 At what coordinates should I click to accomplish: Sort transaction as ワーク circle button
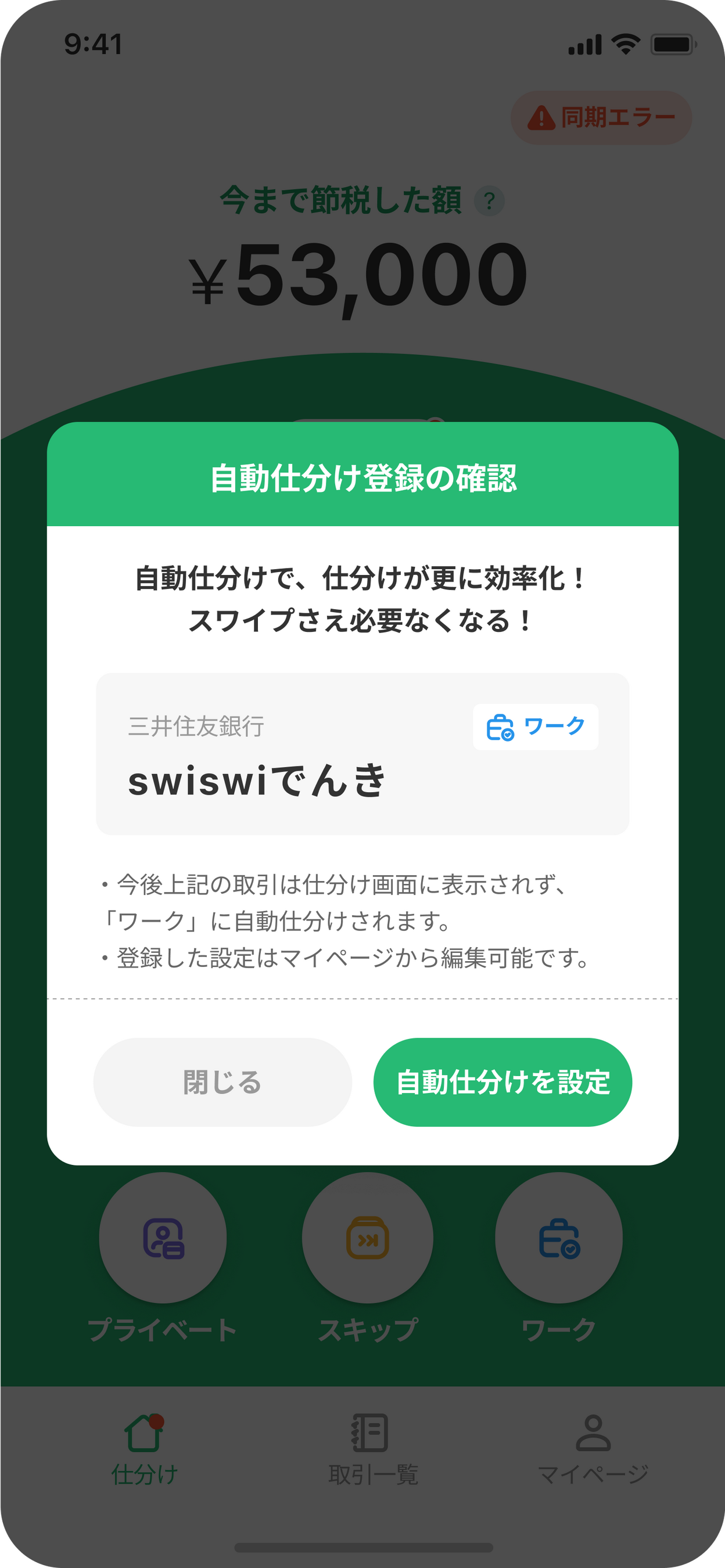(x=558, y=1238)
